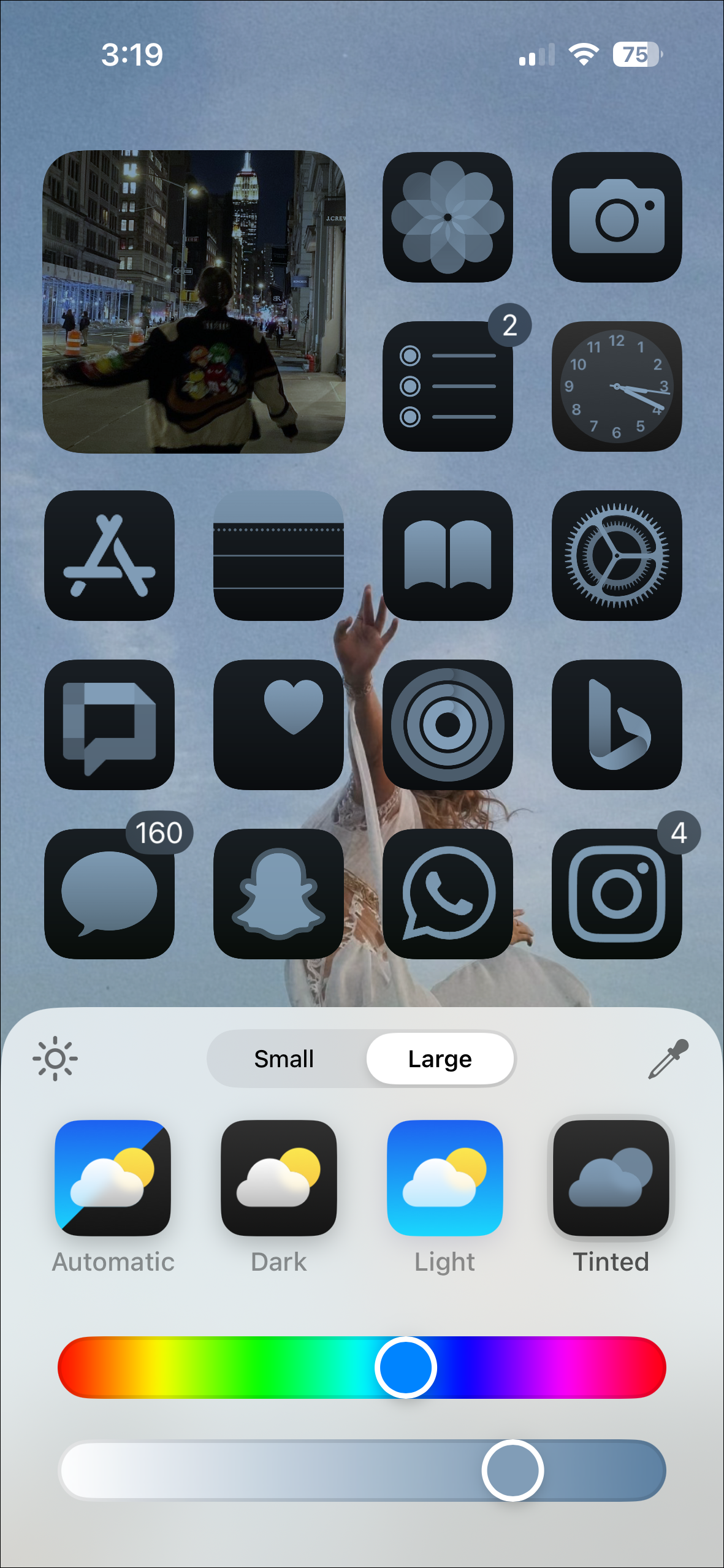Open the Reminders app icon
This screenshot has width=724, height=1568.
(448, 386)
